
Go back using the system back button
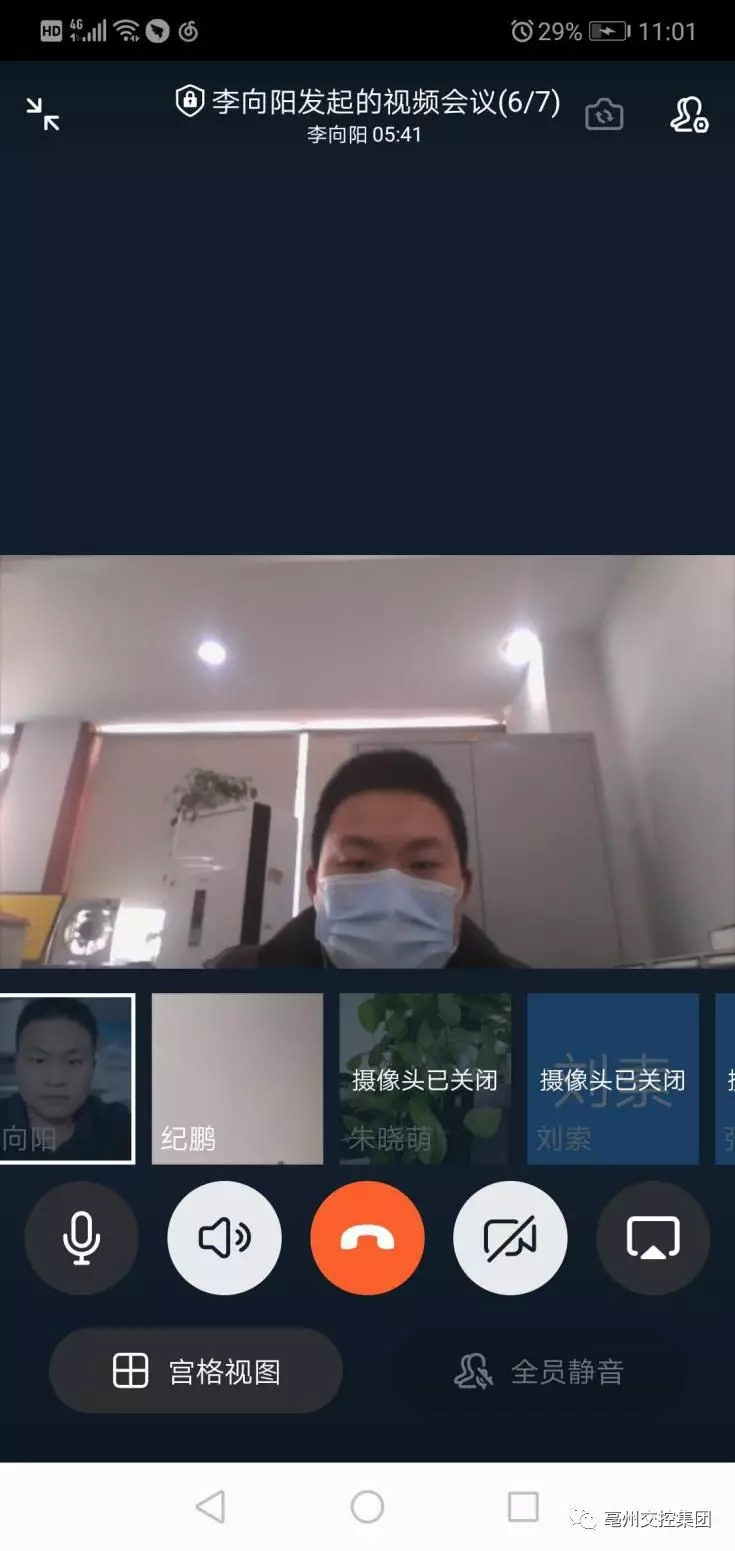210,1506
